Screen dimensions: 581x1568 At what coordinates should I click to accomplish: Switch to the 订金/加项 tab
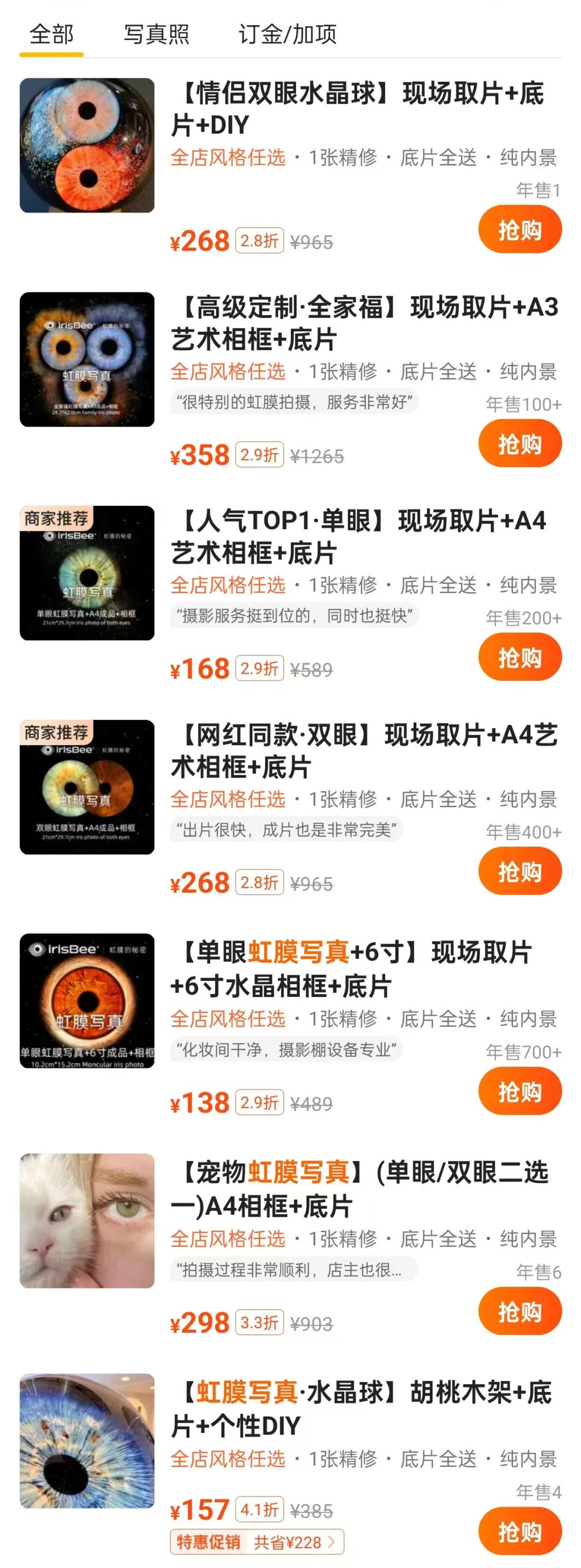[x=287, y=34]
